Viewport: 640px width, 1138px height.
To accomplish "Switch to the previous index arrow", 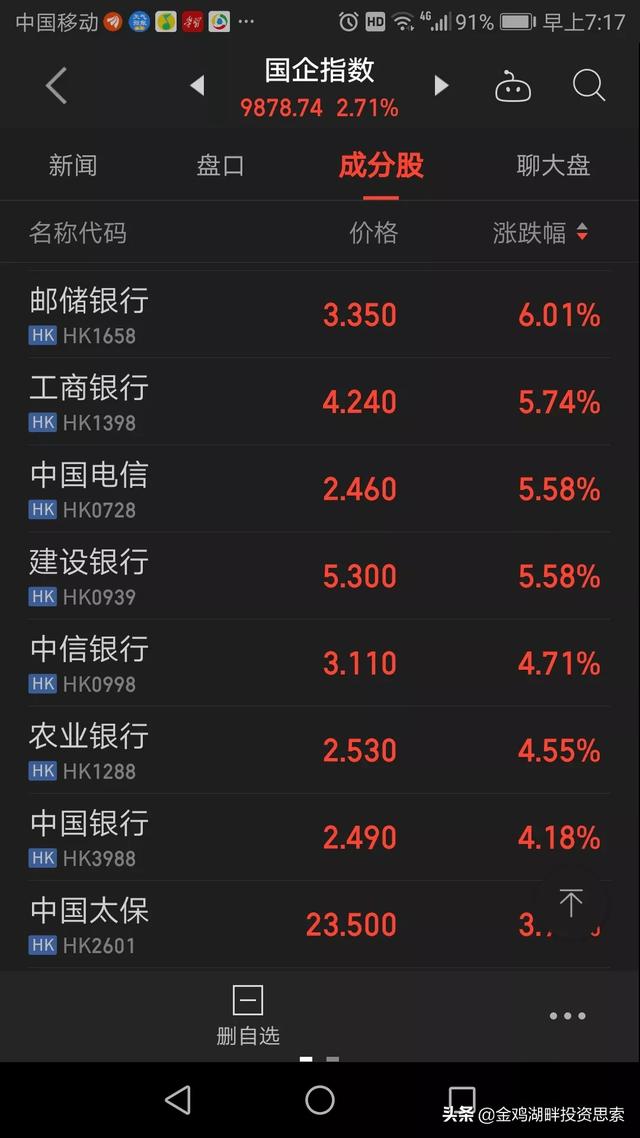I will click(197, 86).
